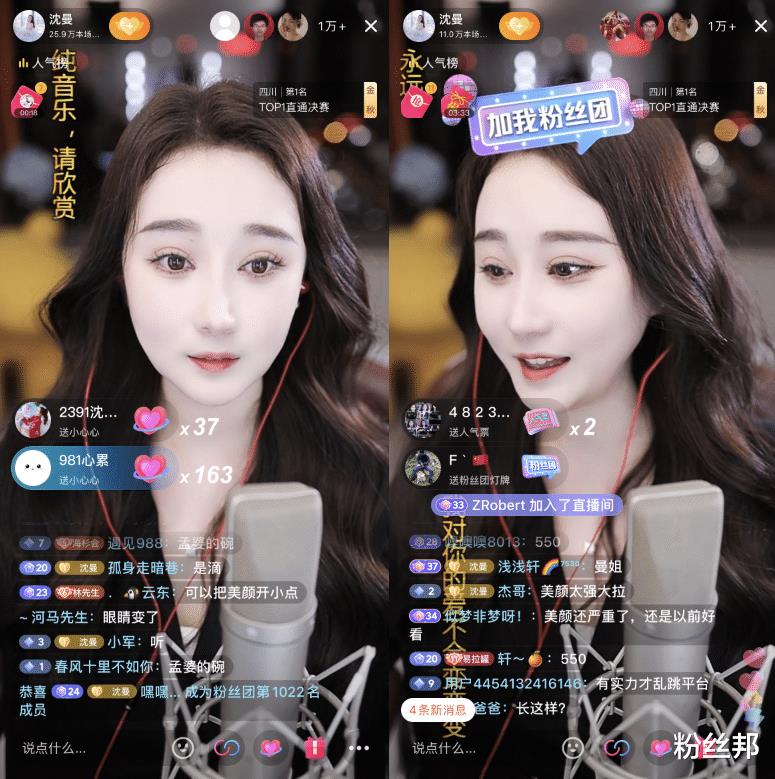Tap the 金秋 event badge
This screenshot has width=775, height=779.
click(x=370, y=102)
